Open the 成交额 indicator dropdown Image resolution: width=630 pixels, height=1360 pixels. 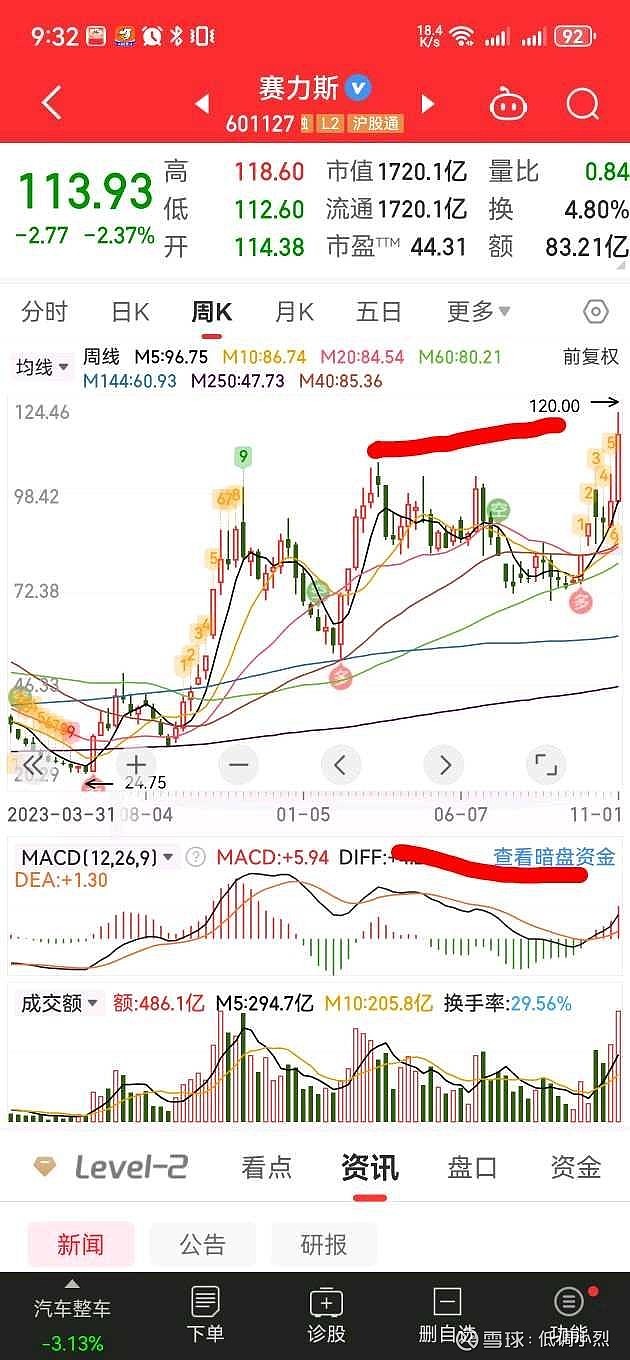60,1003
